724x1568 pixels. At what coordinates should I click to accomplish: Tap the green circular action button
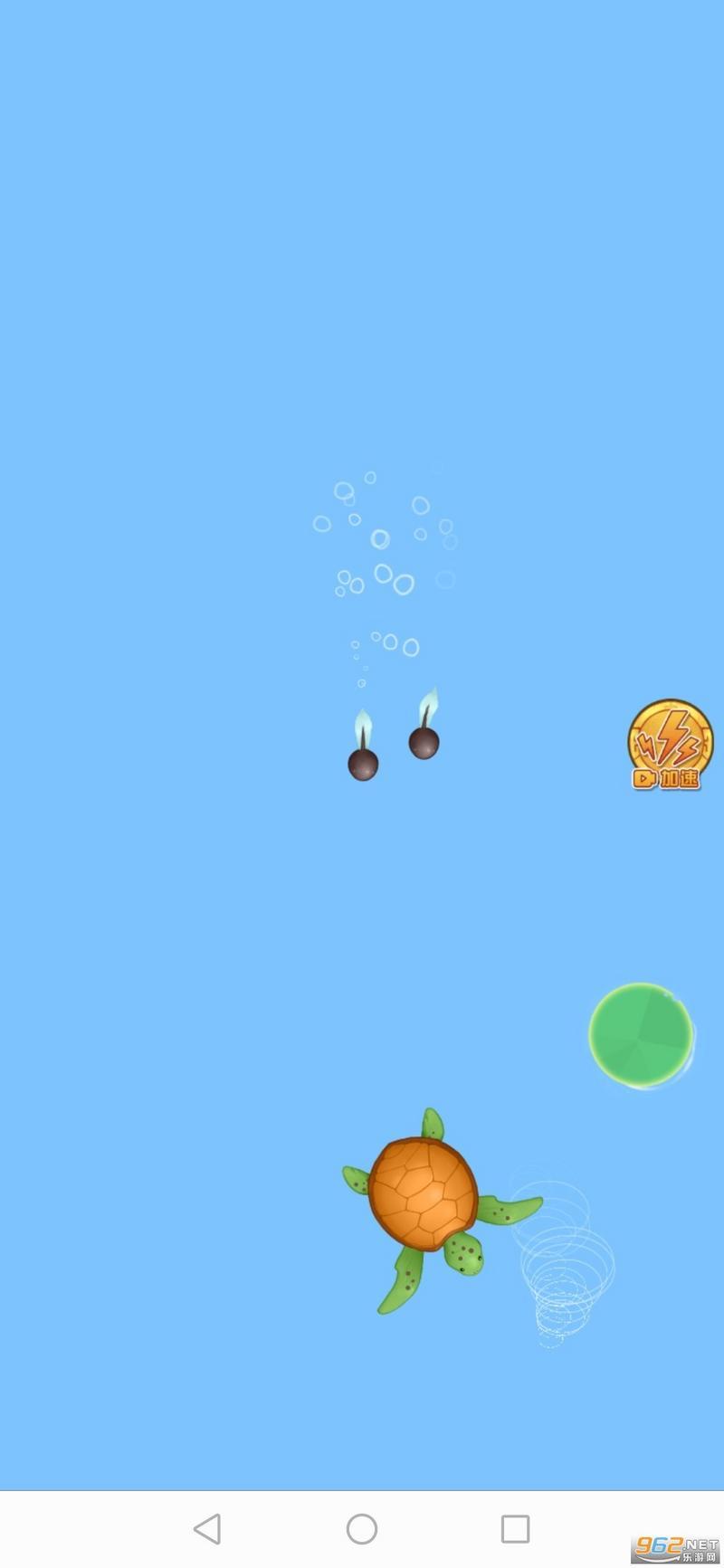(x=641, y=1035)
